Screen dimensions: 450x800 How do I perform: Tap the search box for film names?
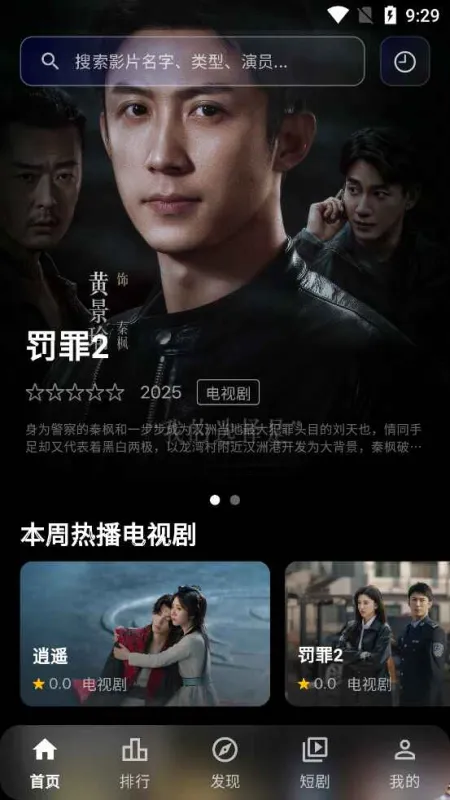tap(192, 61)
